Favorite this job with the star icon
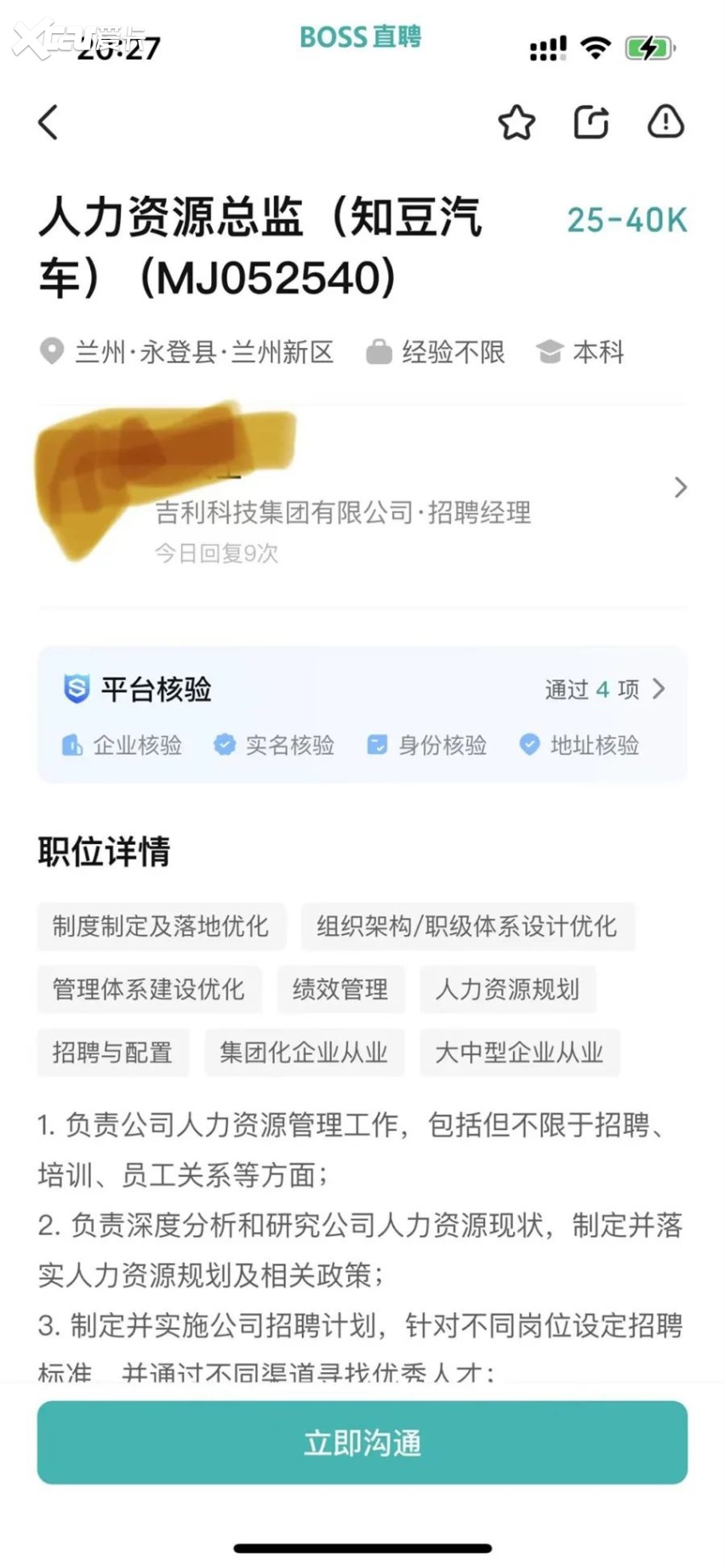Viewport: 725px width, 1568px height. pyautogui.click(x=517, y=123)
